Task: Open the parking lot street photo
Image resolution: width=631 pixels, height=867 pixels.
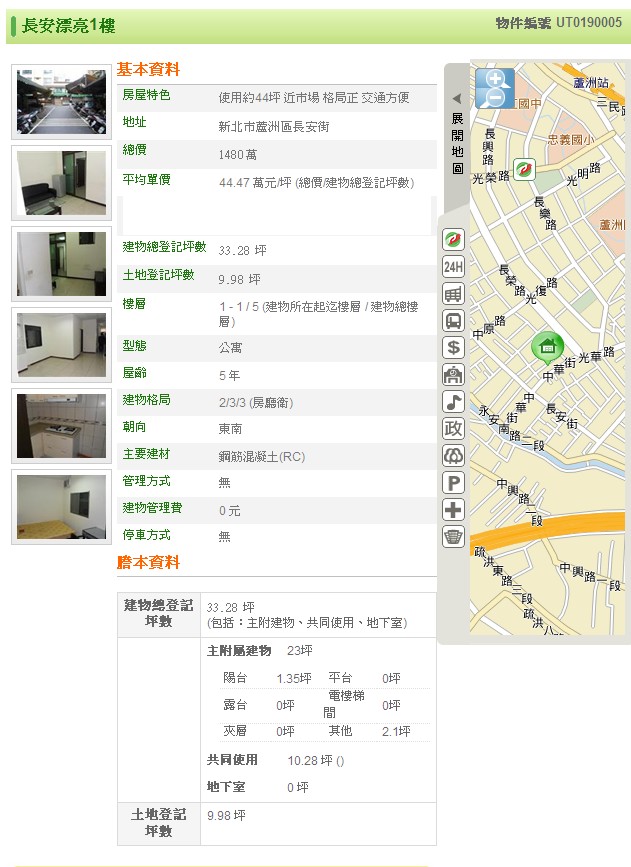Action: click(x=61, y=102)
